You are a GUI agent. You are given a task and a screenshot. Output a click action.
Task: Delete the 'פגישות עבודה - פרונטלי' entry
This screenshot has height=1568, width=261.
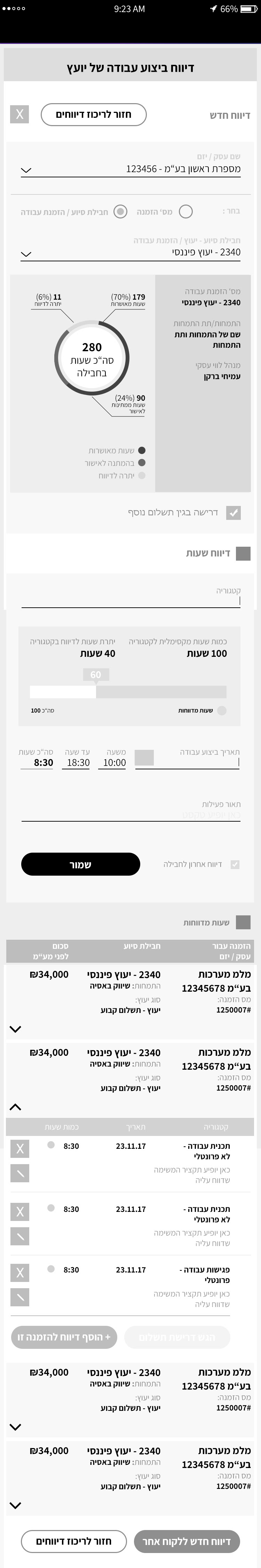click(x=19, y=1272)
